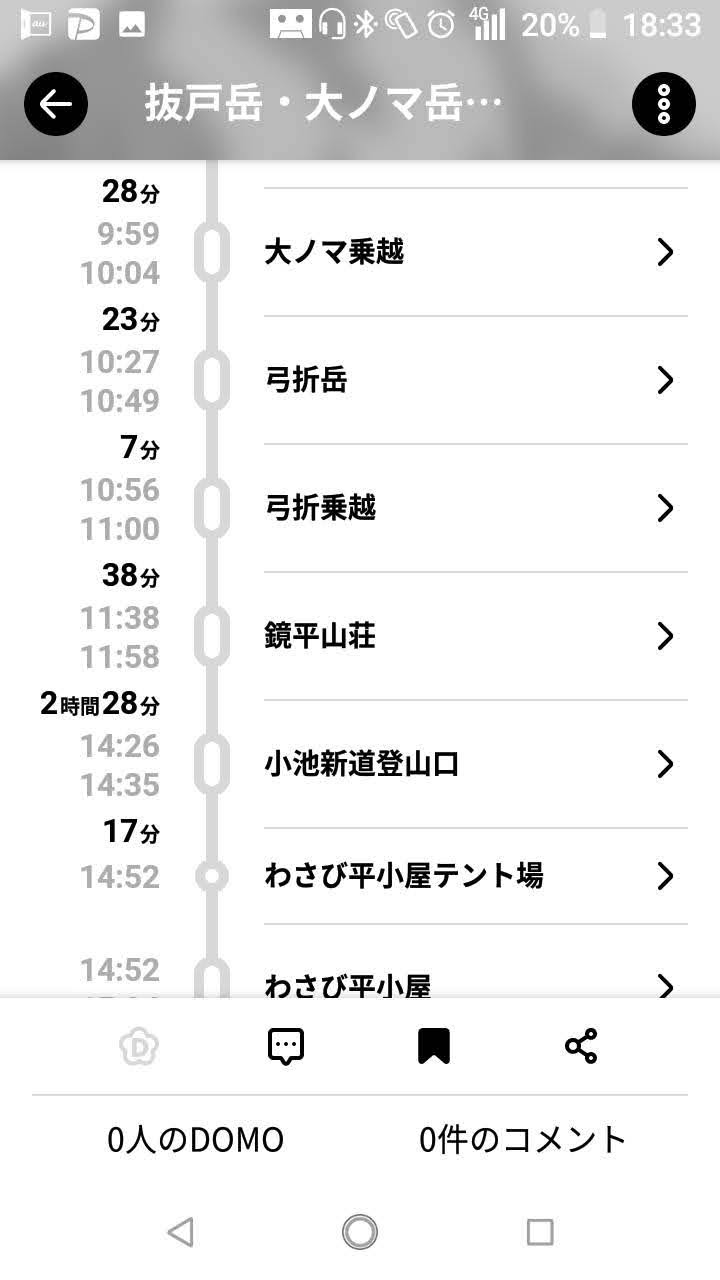
Task: Go back using the arrow button
Action: pos(56,104)
